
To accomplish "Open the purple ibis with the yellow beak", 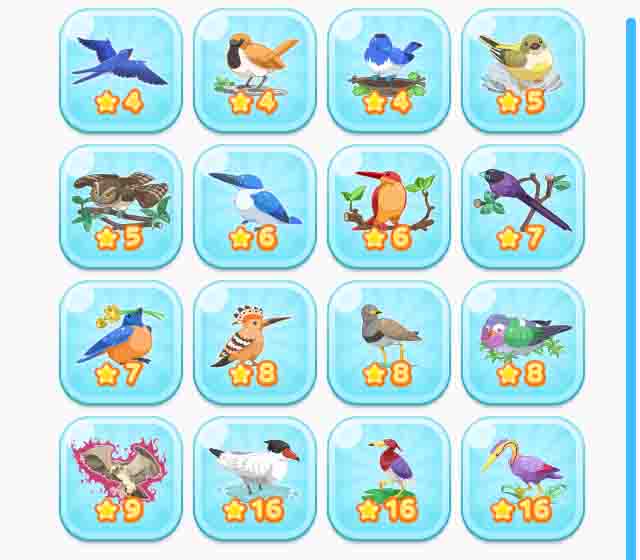I will coord(522,478).
